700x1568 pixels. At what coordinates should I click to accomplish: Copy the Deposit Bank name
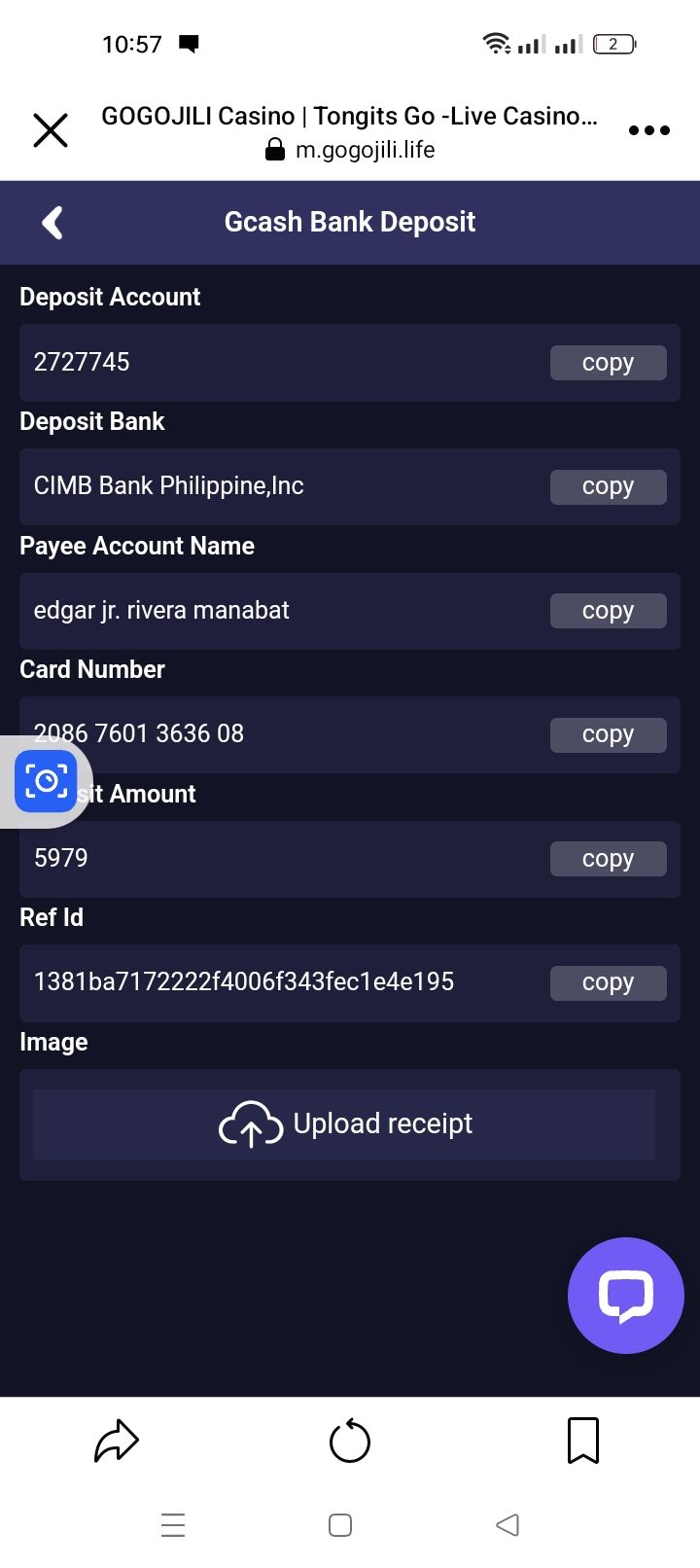(x=608, y=486)
